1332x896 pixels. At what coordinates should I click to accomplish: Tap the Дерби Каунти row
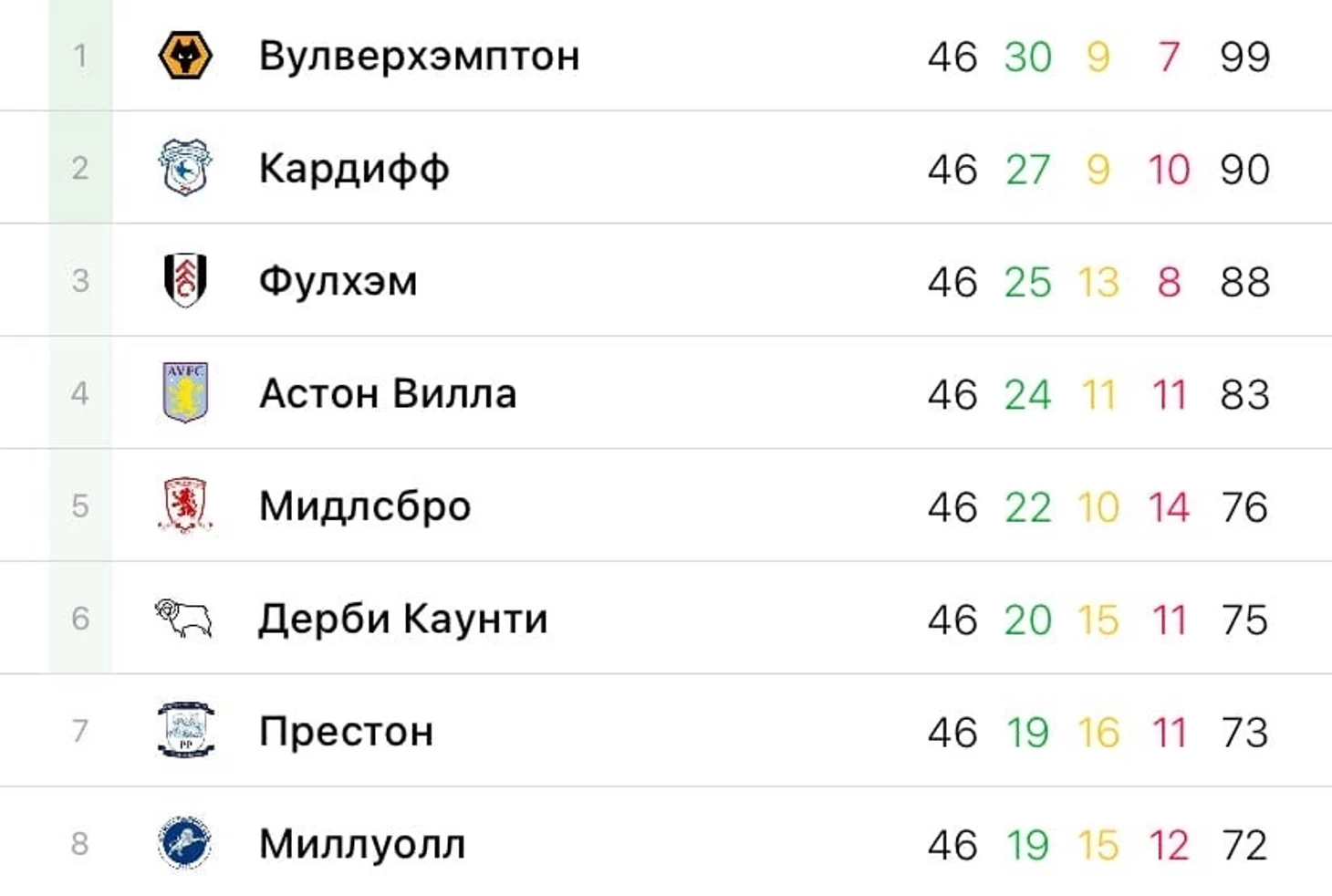pyautogui.click(x=402, y=620)
